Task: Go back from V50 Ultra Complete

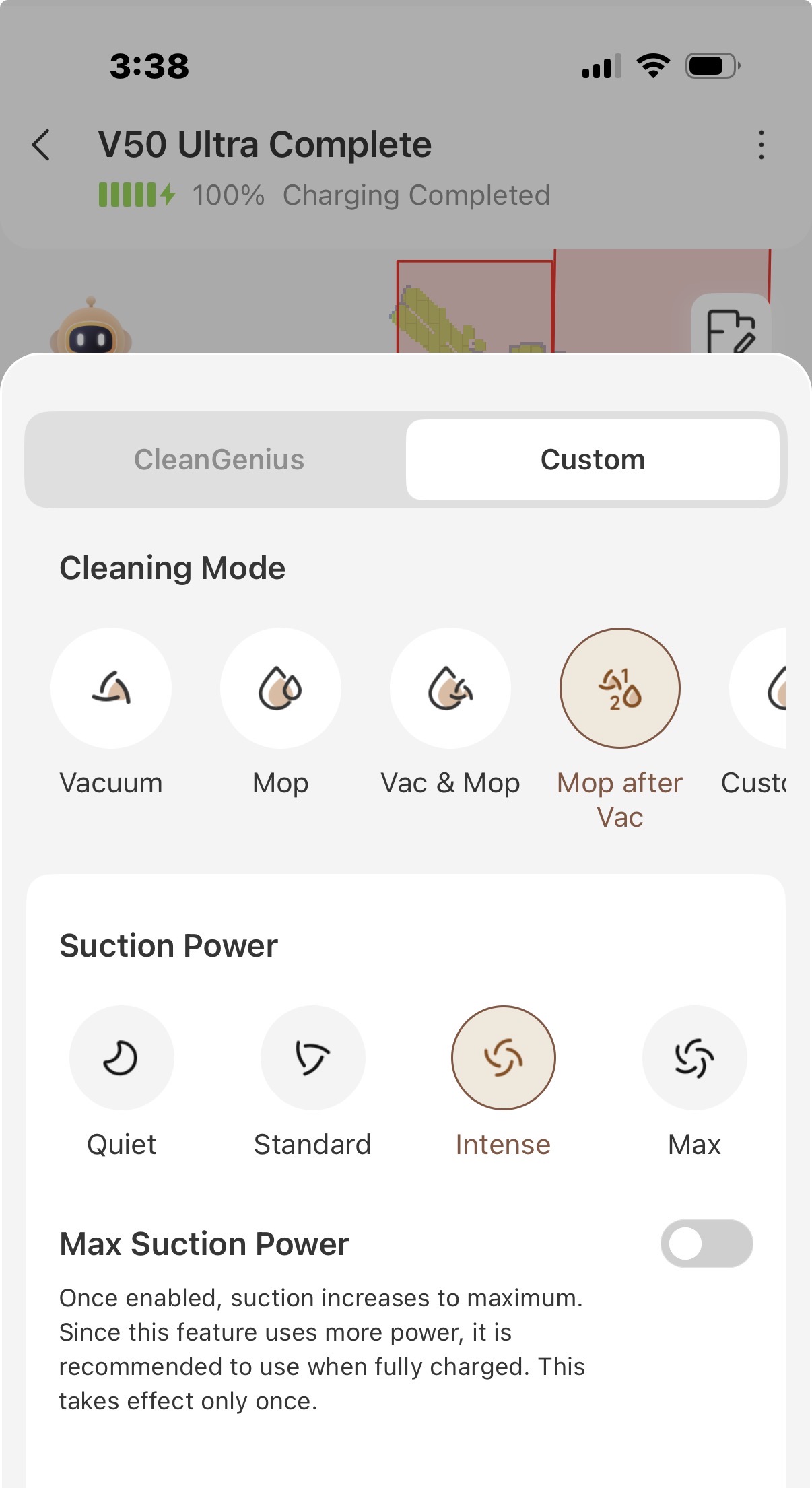Action: pos(42,145)
